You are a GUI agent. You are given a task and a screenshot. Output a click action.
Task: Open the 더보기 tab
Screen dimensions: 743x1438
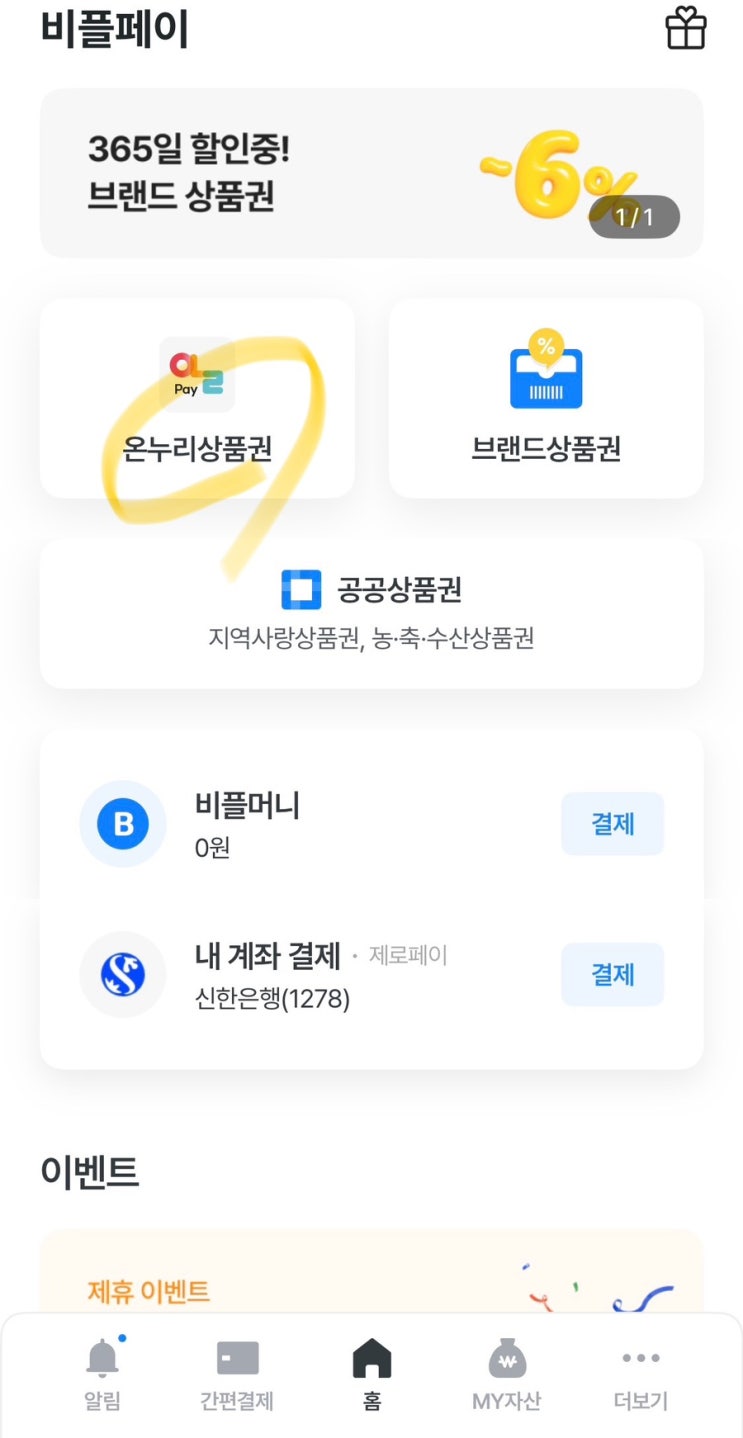tap(641, 1374)
